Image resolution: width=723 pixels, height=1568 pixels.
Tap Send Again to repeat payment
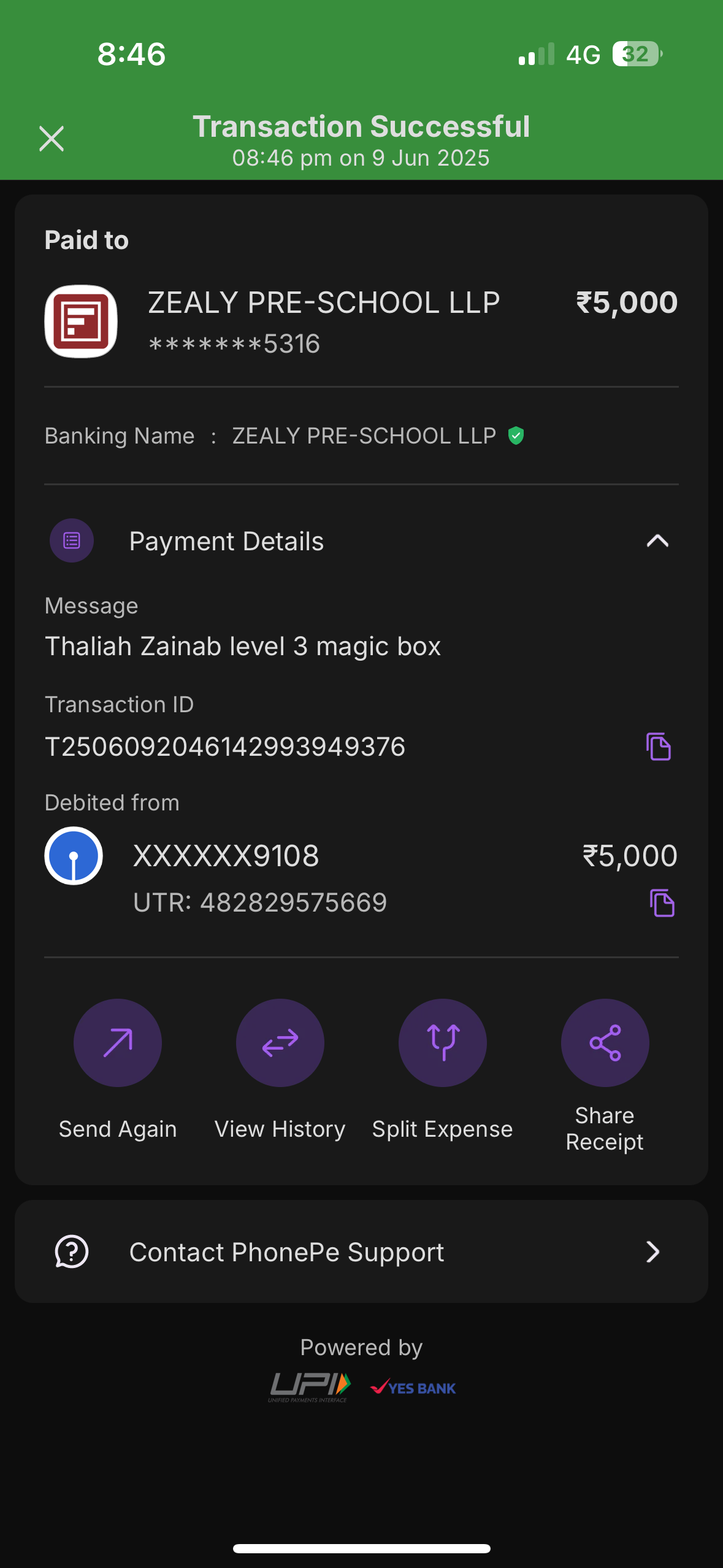point(118,1043)
